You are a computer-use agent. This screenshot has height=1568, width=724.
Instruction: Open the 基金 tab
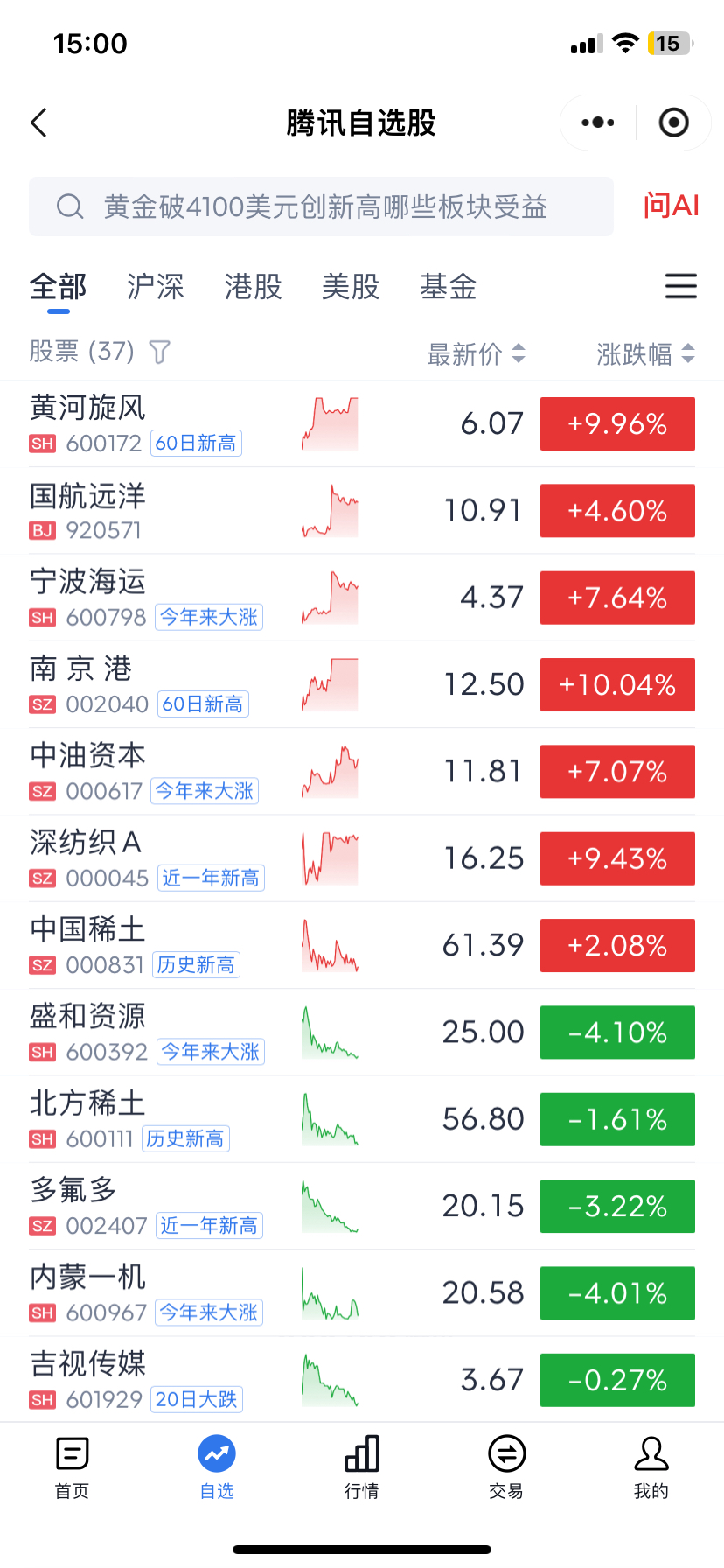449,286
